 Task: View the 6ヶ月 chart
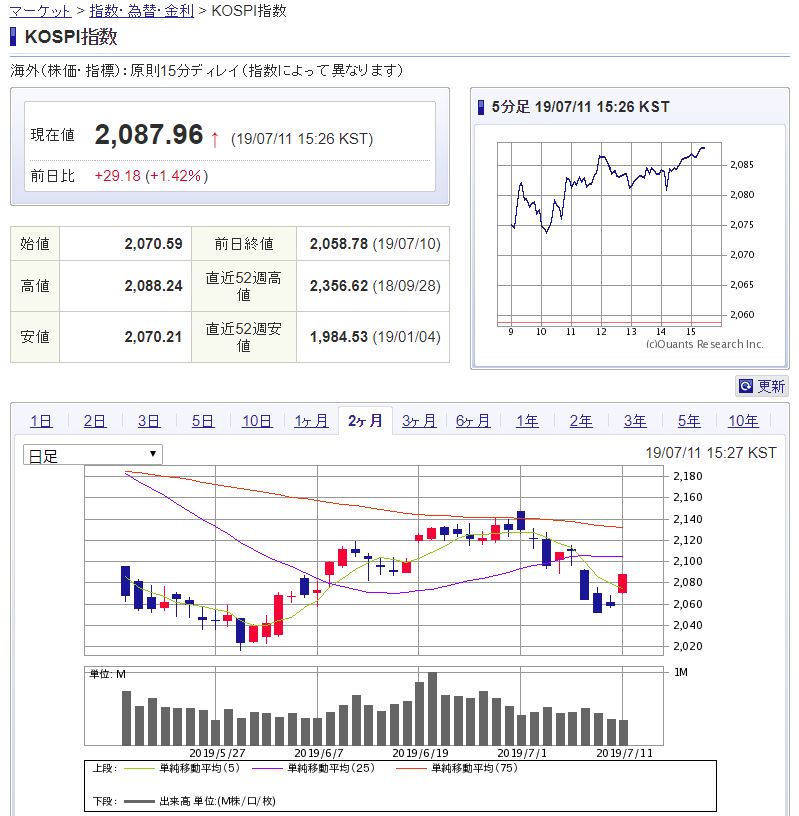click(x=473, y=421)
